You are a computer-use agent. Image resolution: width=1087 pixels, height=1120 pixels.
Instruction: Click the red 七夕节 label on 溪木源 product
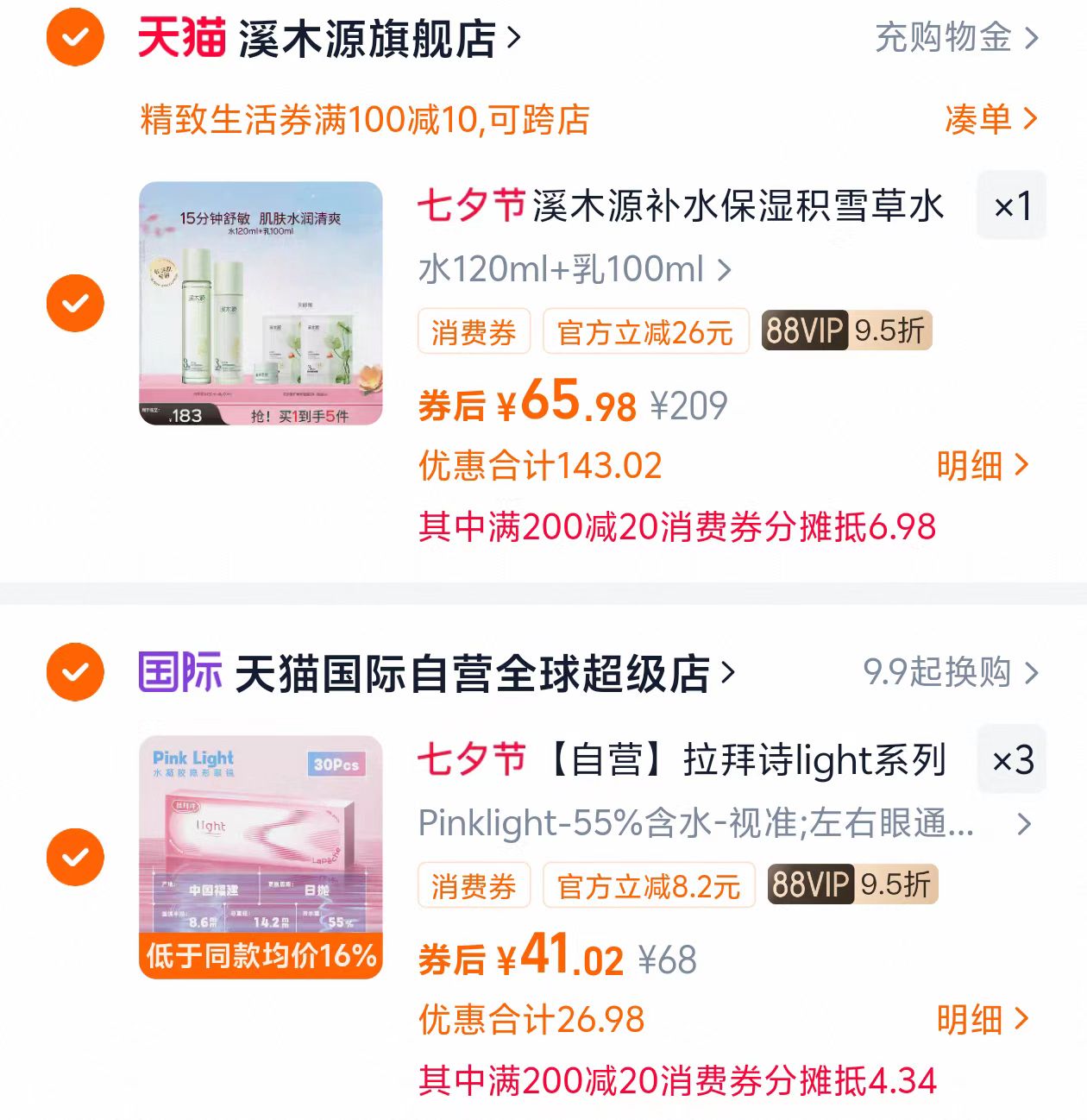[x=469, y=207]
